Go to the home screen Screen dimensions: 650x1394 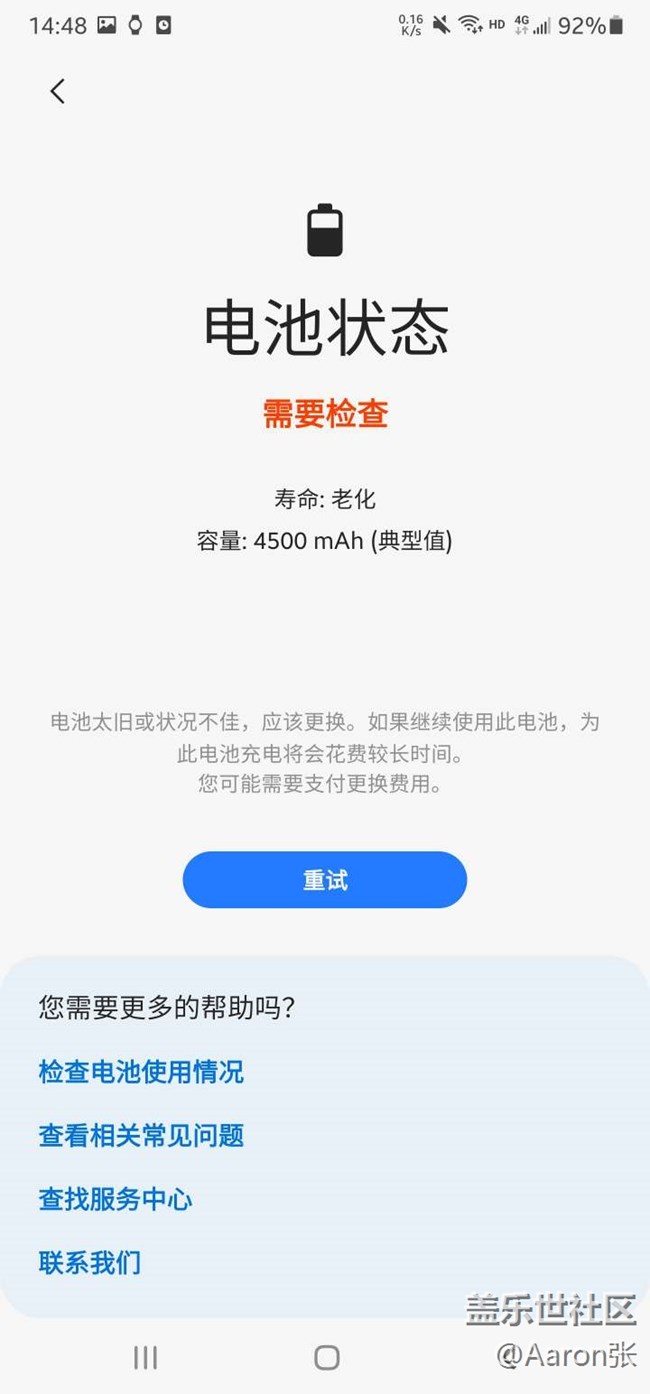(x=327, y=1357)
